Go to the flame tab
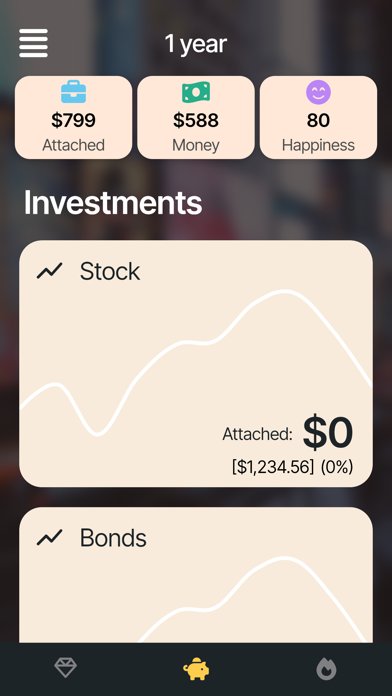This screenshot has width=392, height=696. coord(326,669)
